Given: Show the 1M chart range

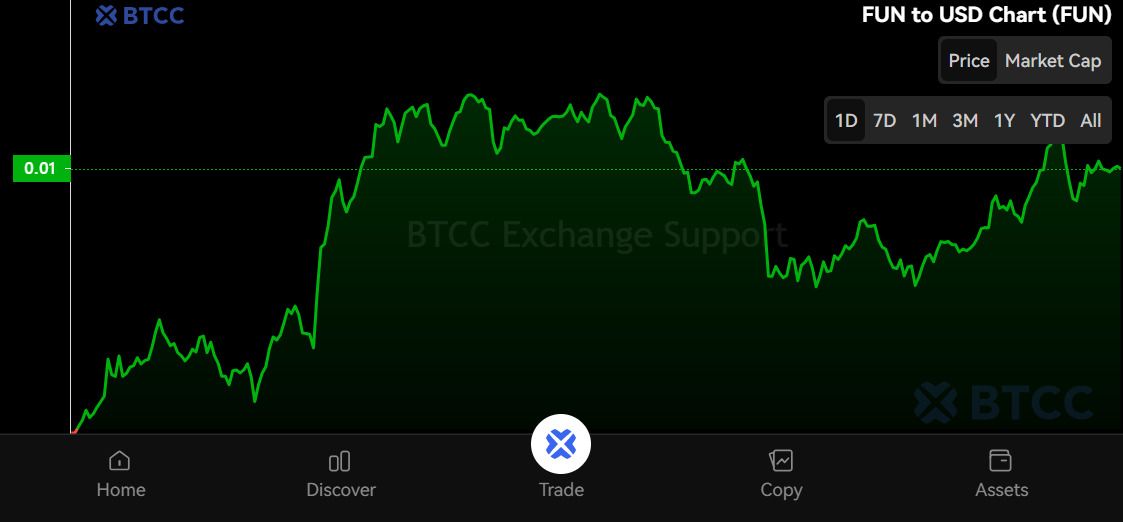Looking at the screenshot, I should [x=924, y=121].
